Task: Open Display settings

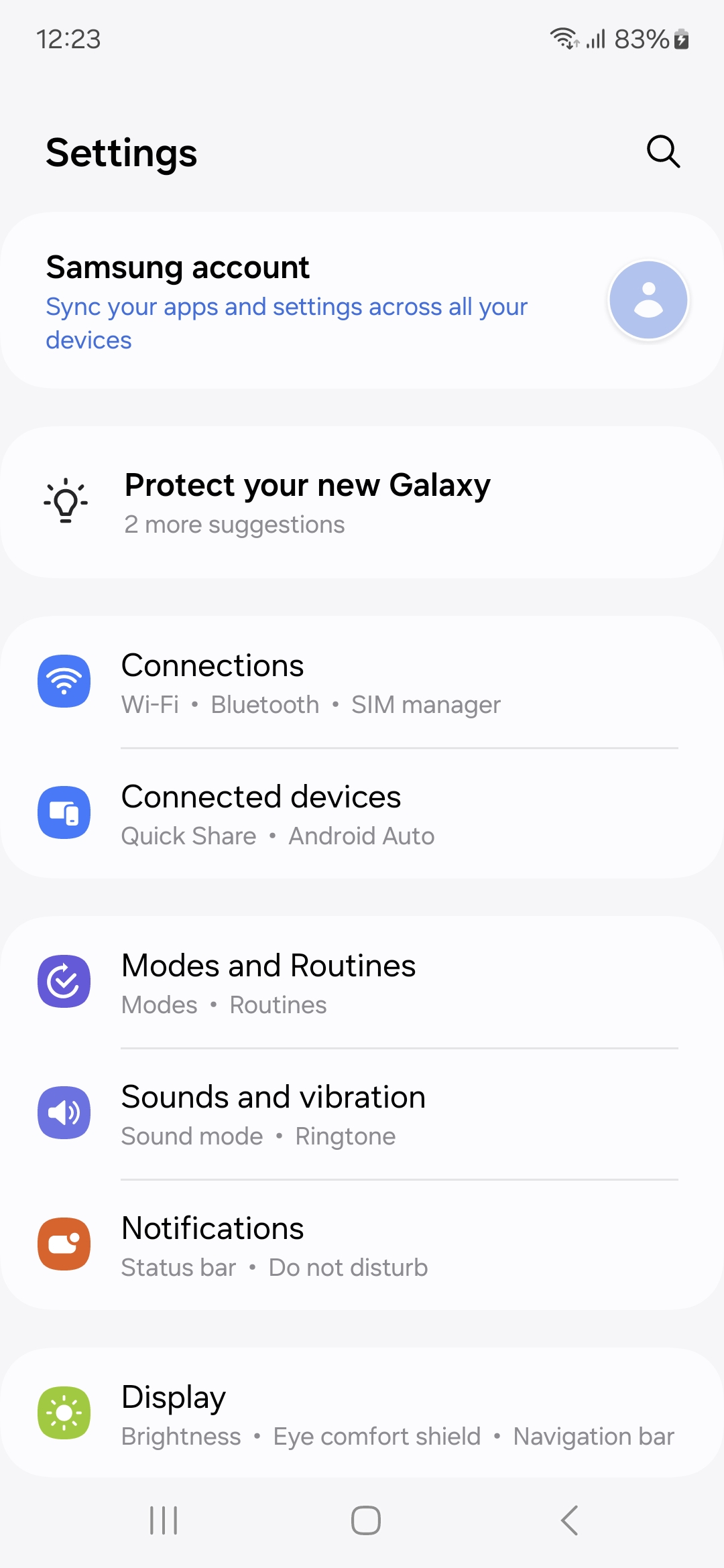Action: (362, 1414)
